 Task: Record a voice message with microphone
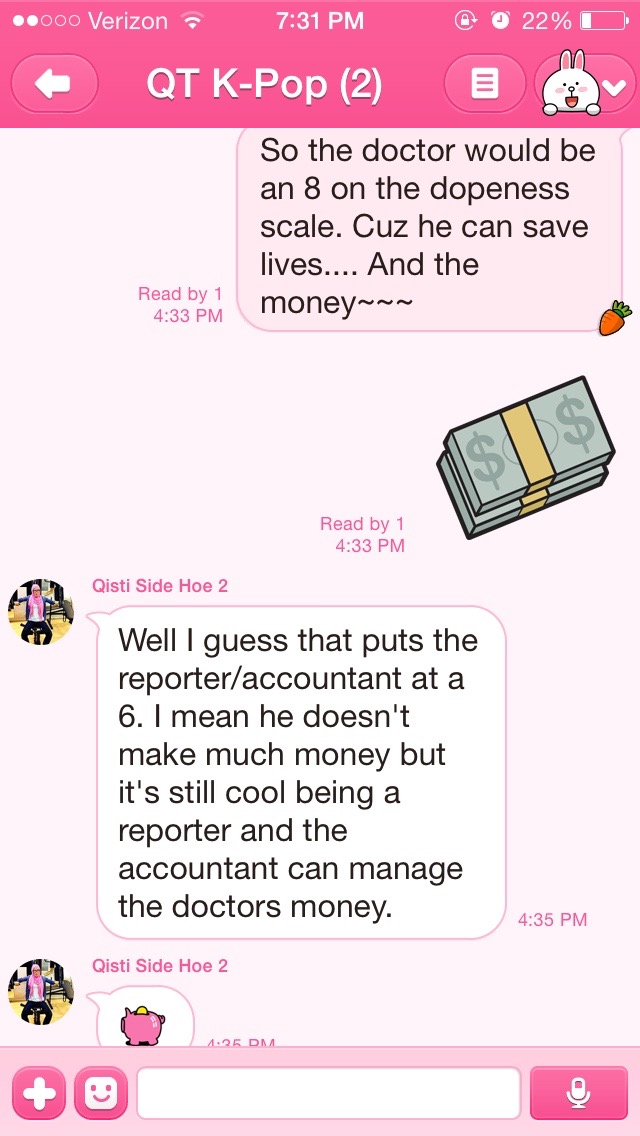[578, 1094]
